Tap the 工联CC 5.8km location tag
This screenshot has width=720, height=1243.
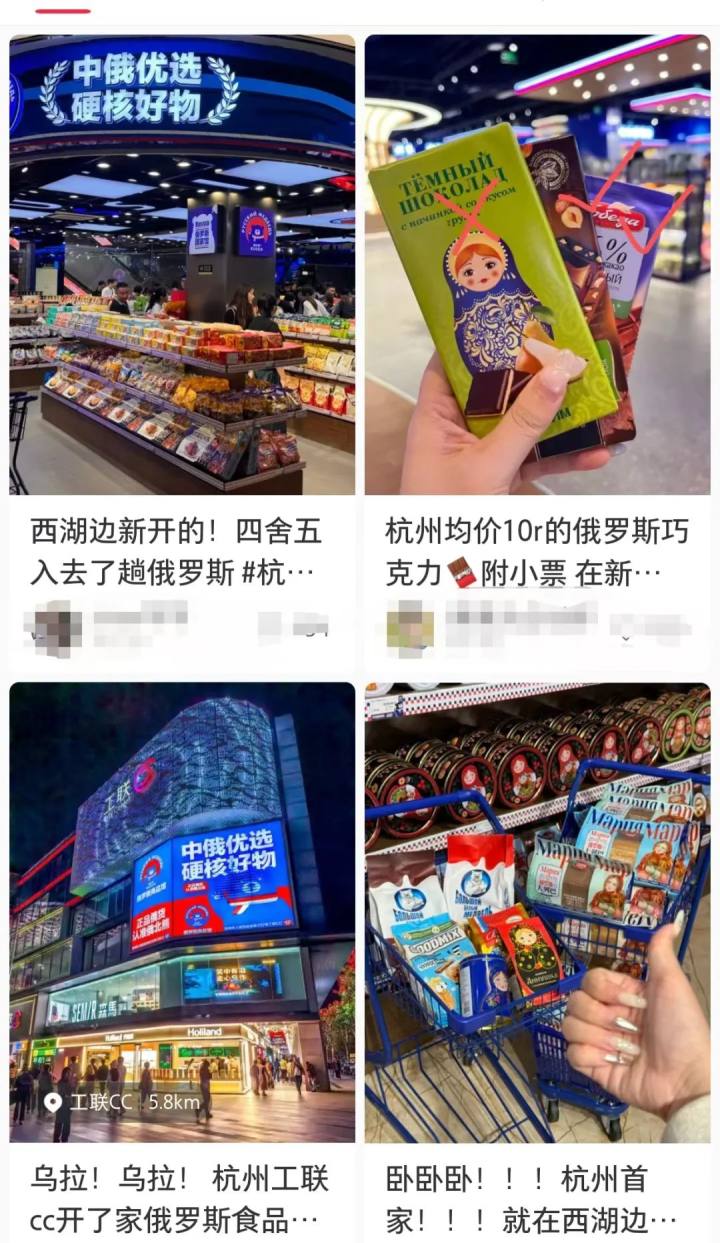click(122, 1103)
